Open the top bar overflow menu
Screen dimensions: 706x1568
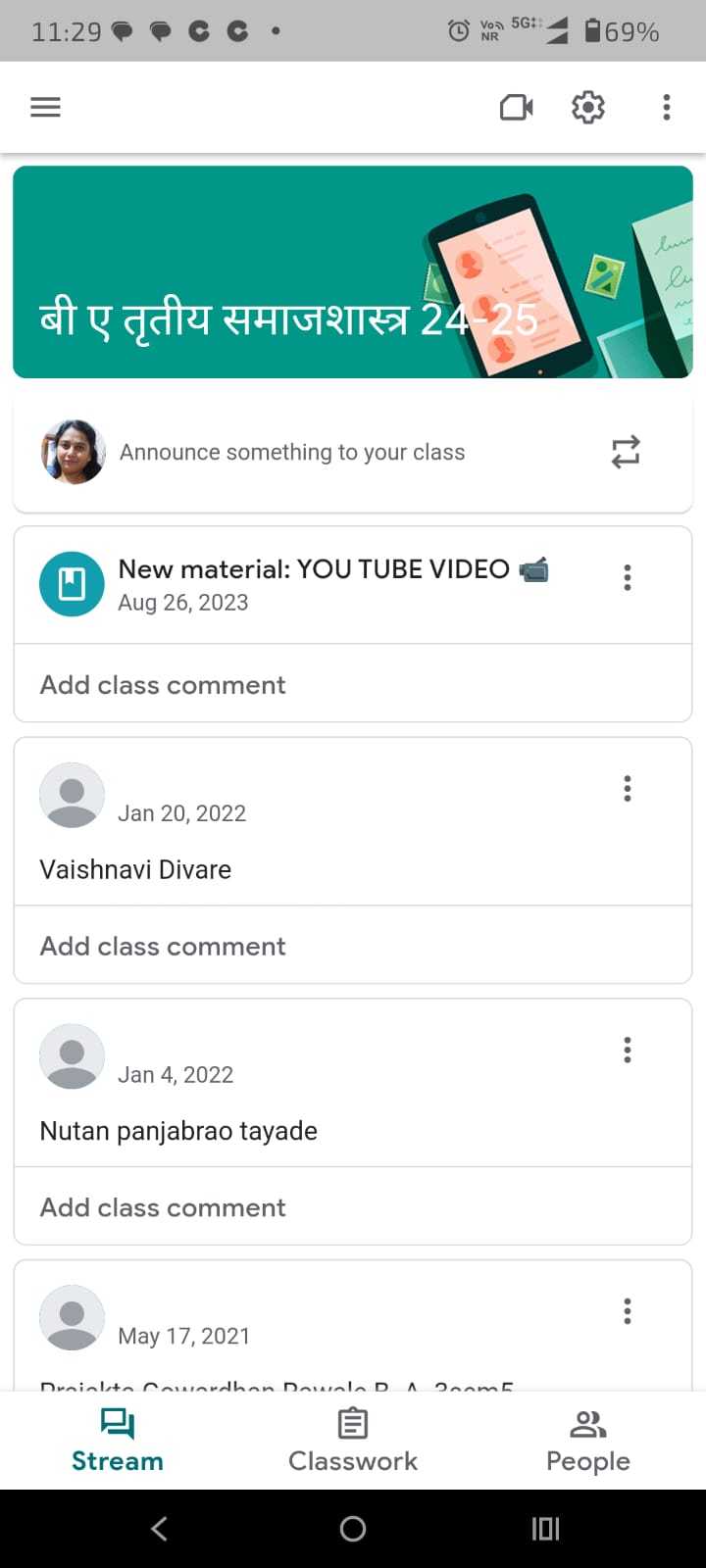pyautogui.click(x=666, y=107)
